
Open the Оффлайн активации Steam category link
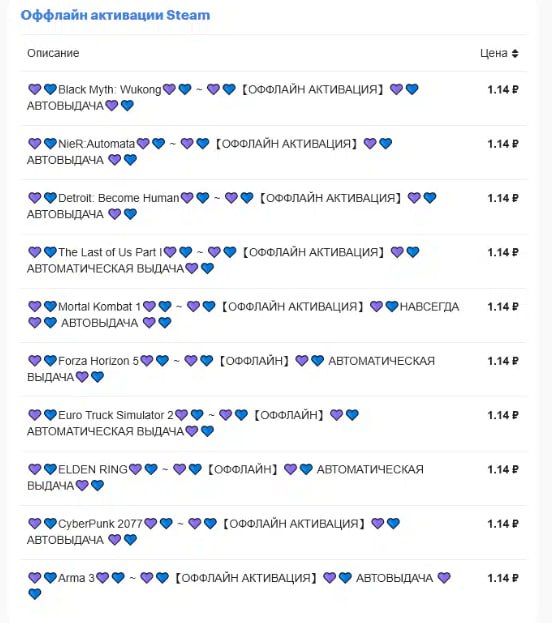tap(115, 15)
